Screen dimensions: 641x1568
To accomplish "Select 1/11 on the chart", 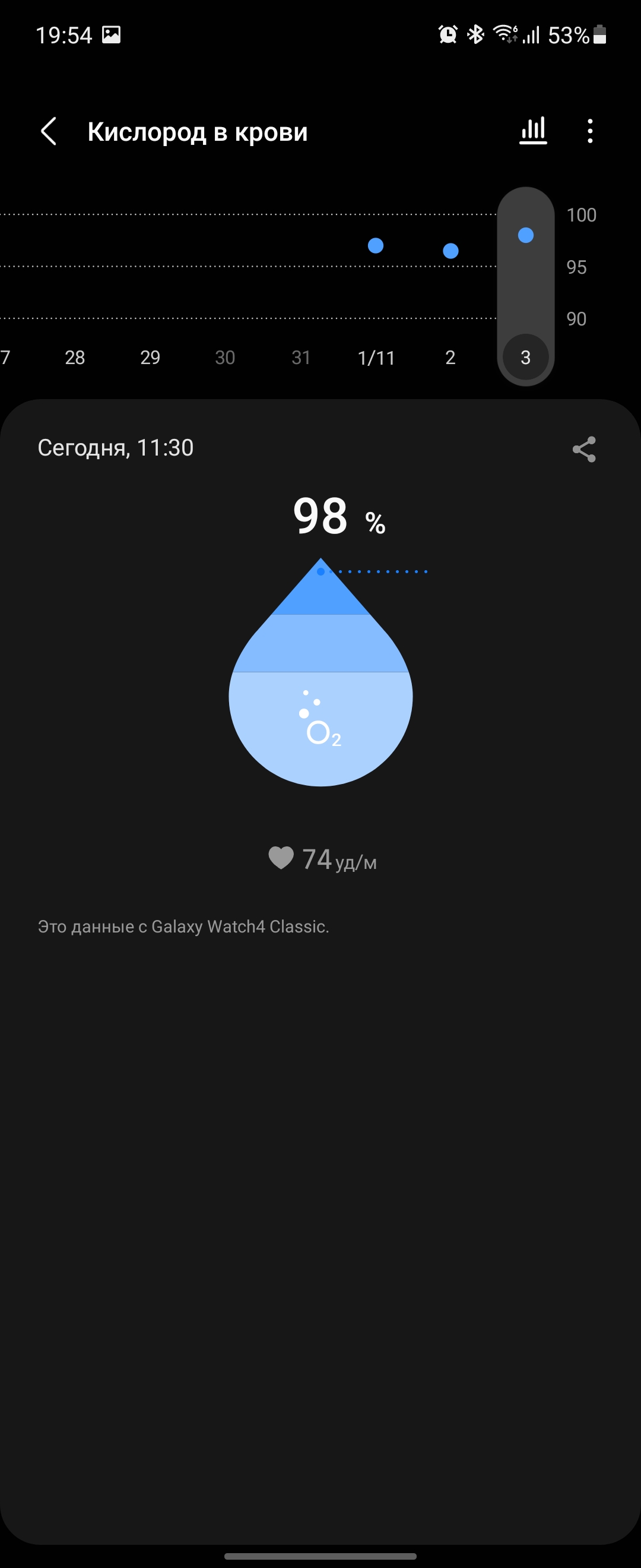I will click(376, 357).
